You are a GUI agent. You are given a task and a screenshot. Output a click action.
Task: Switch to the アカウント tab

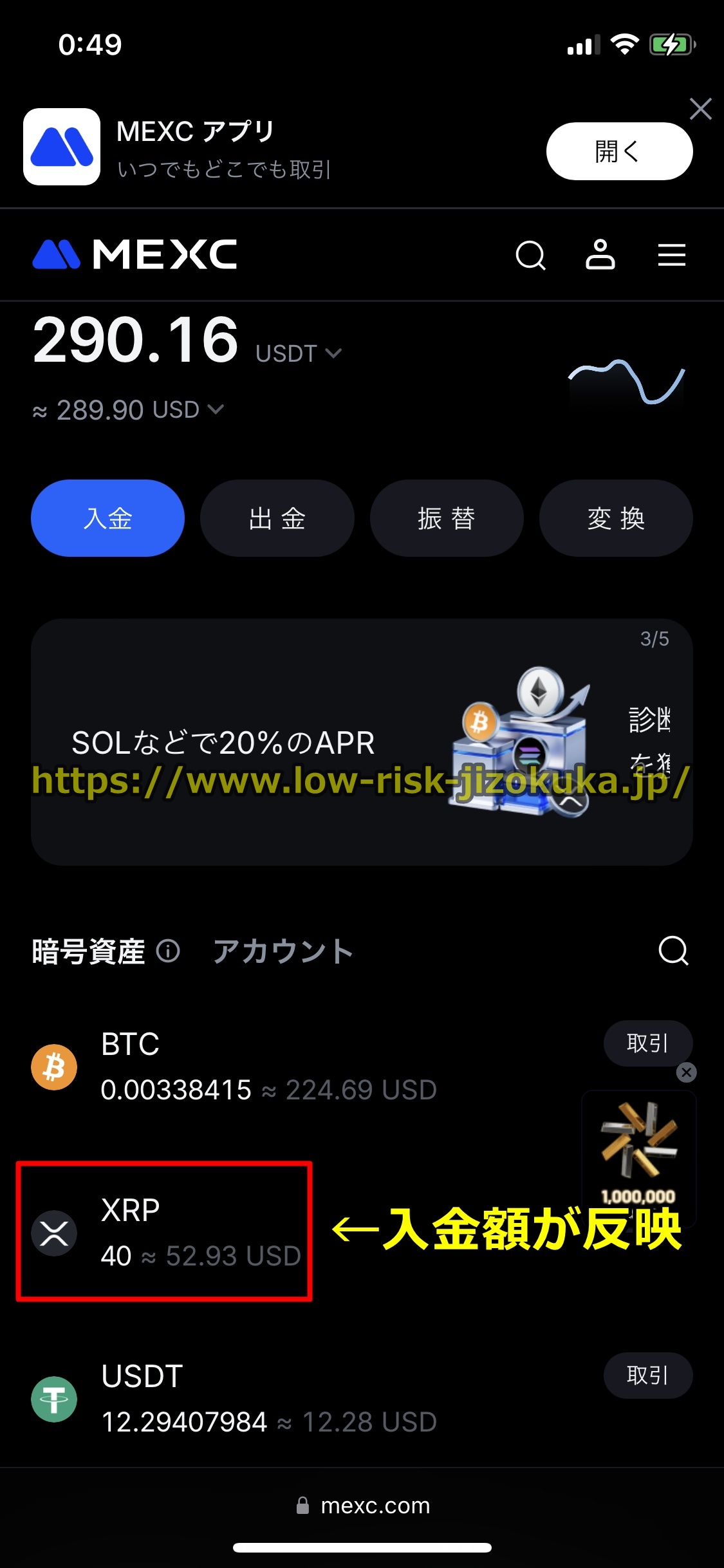click(283, 951)
